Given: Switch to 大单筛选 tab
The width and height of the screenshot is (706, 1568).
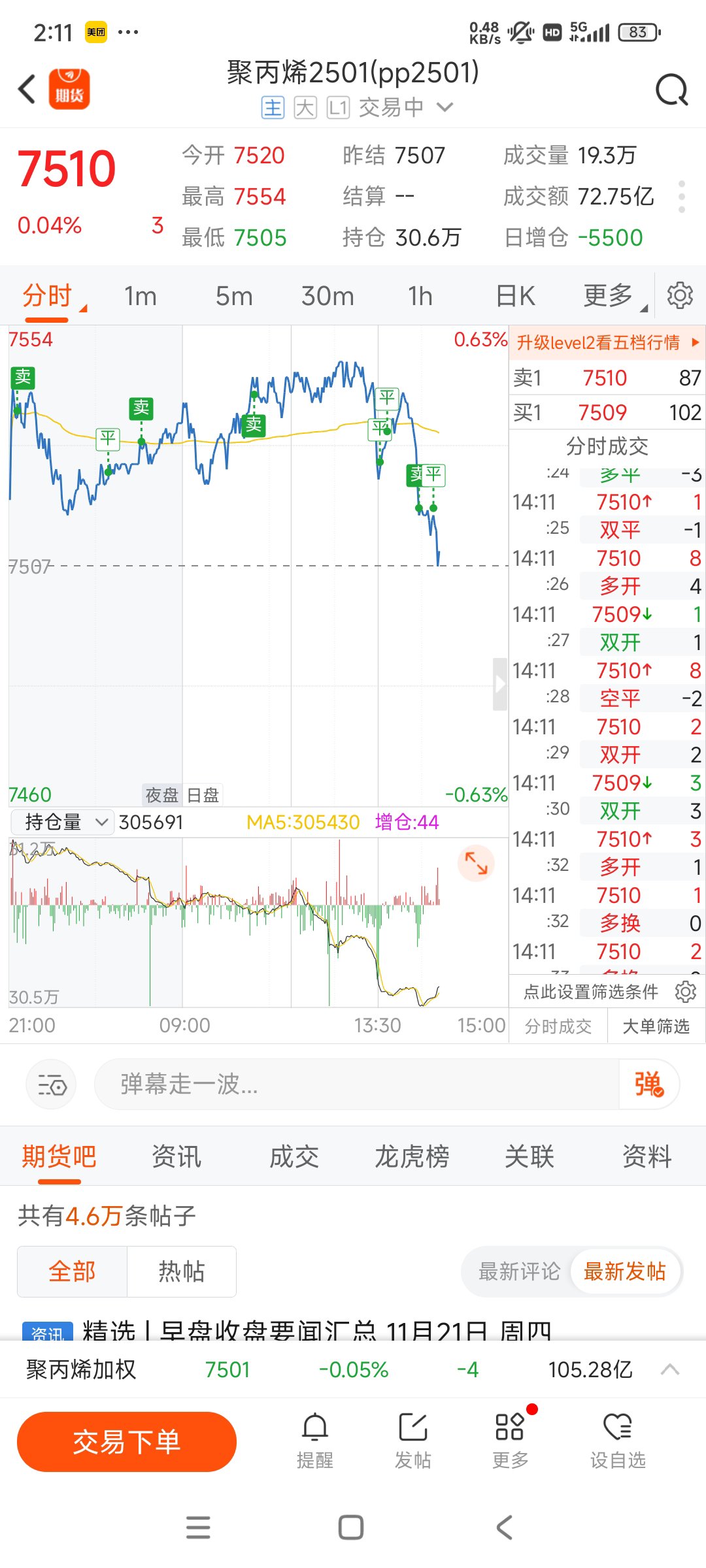Looking at the screenshot, I should pos(656,1026).
